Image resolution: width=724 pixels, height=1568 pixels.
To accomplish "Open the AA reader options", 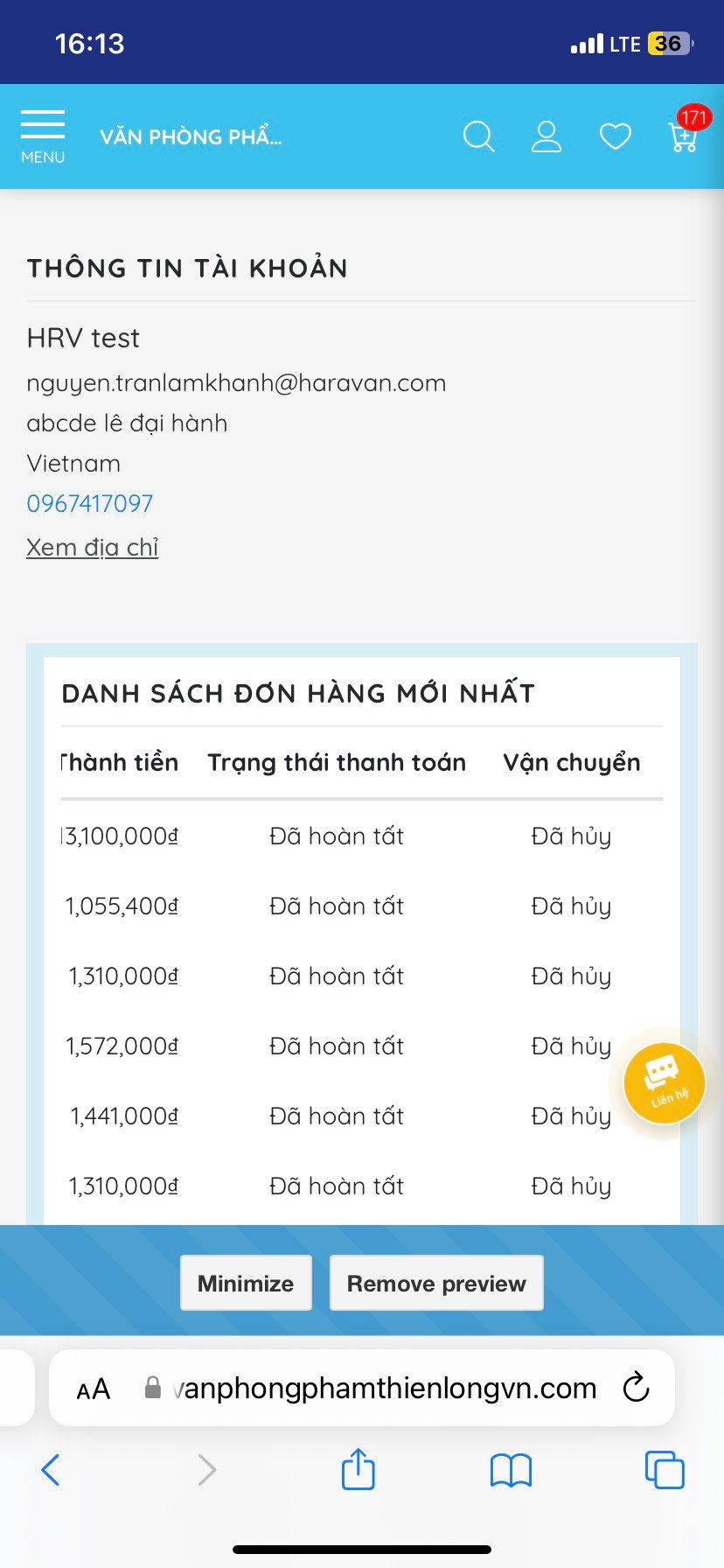I will tap(94, 1389).
